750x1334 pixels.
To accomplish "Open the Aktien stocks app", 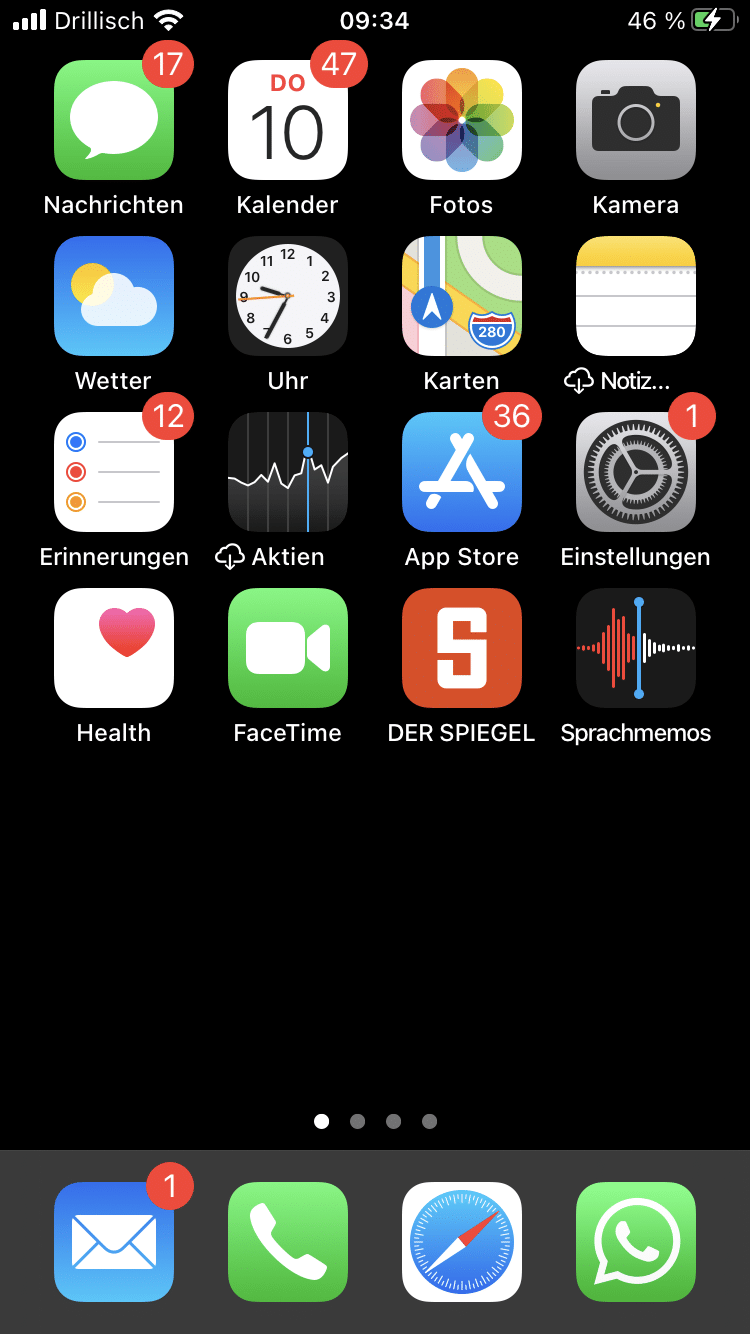I will (x=288, y=472).
